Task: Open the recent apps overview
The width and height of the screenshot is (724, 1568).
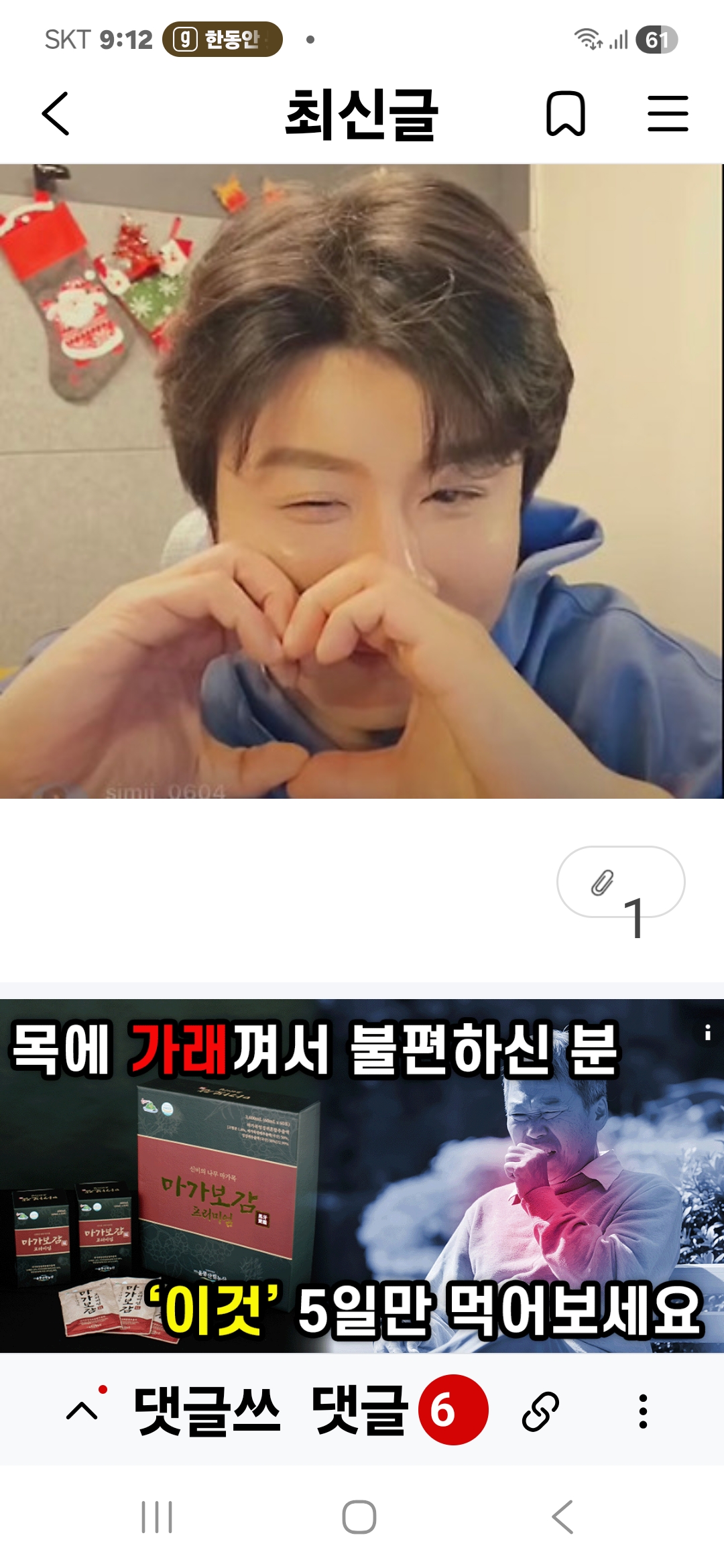Action: [x=157, y=1517]
